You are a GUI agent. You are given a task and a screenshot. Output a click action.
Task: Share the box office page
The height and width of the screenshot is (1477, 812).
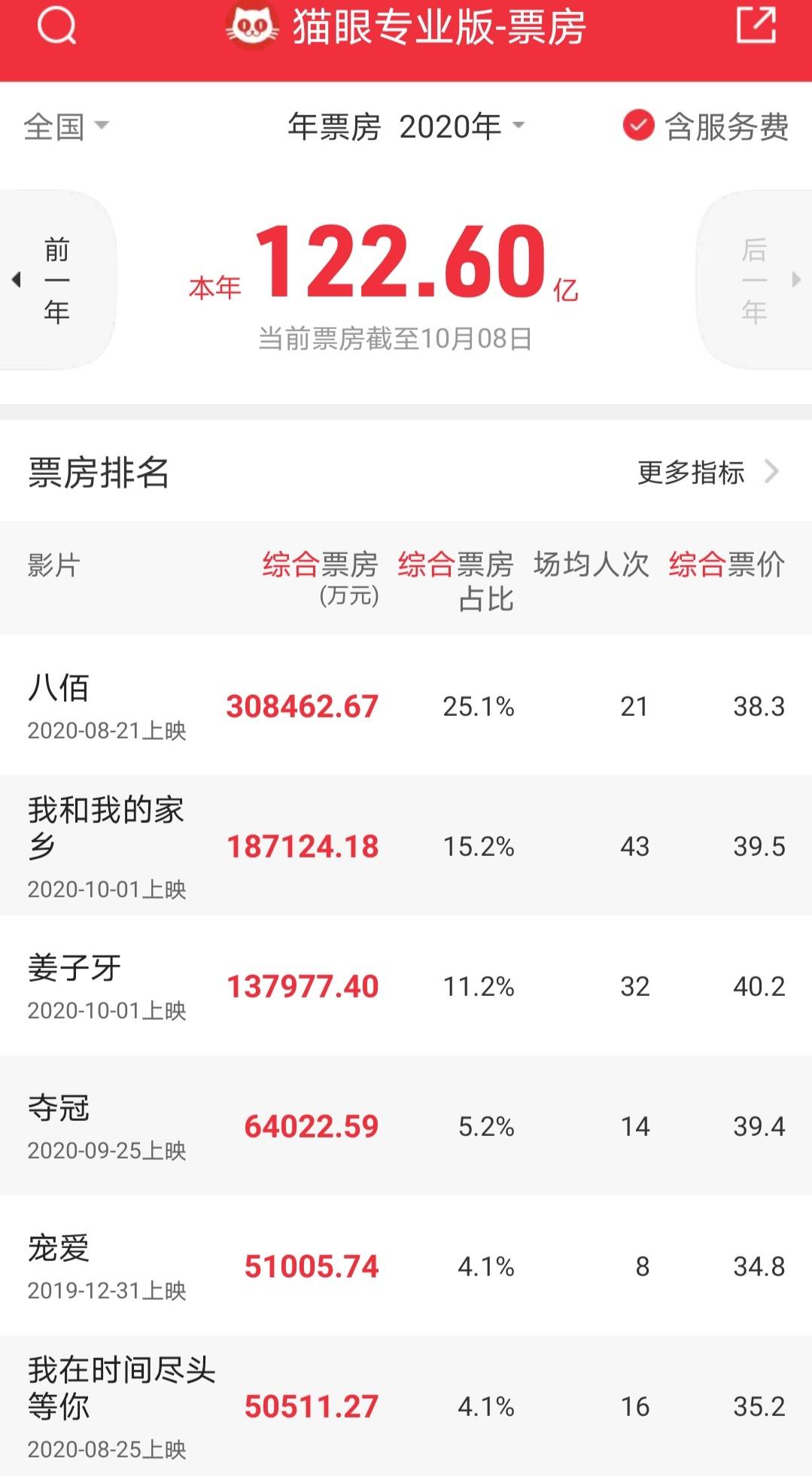[756, 26]
